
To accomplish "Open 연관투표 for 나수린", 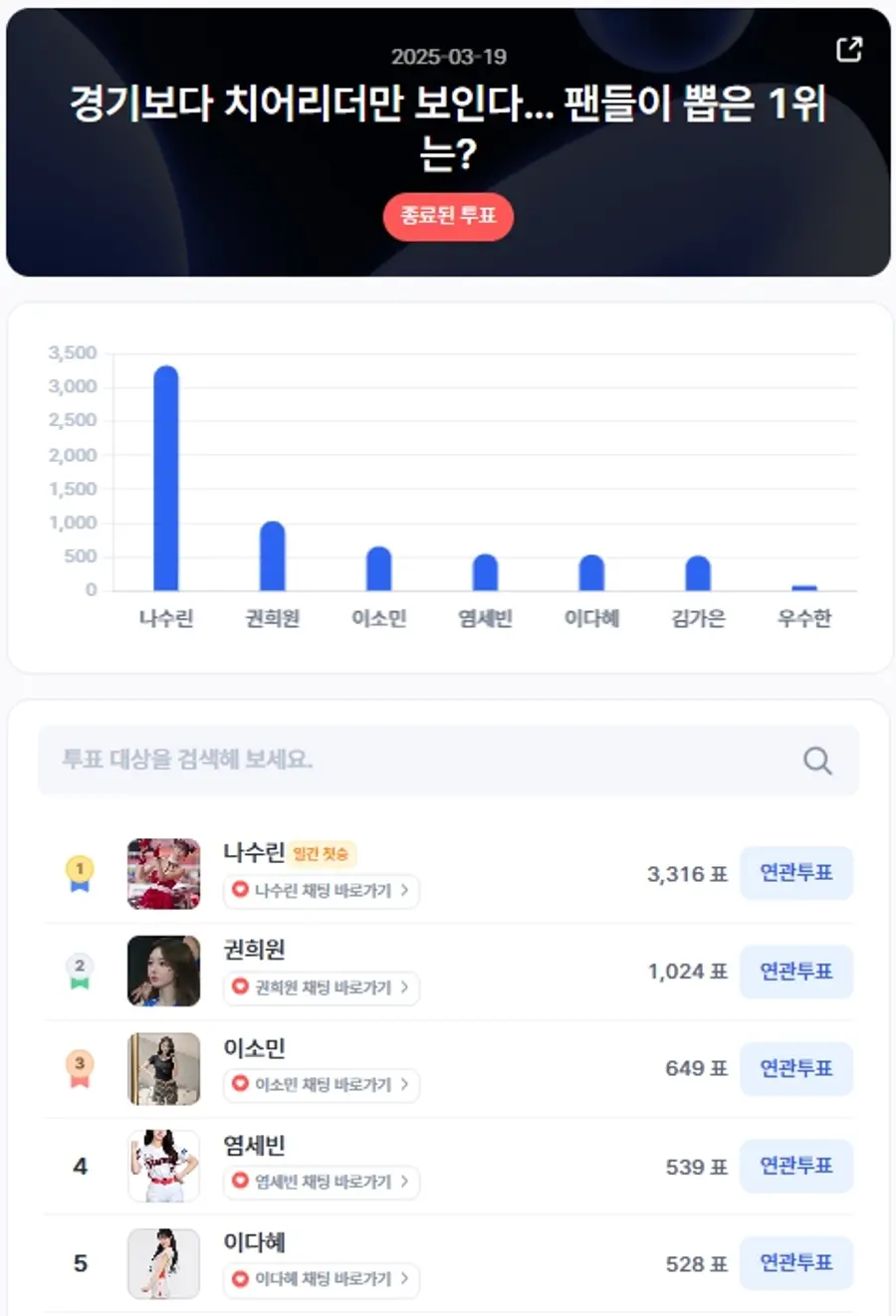I will pos(796,873).
